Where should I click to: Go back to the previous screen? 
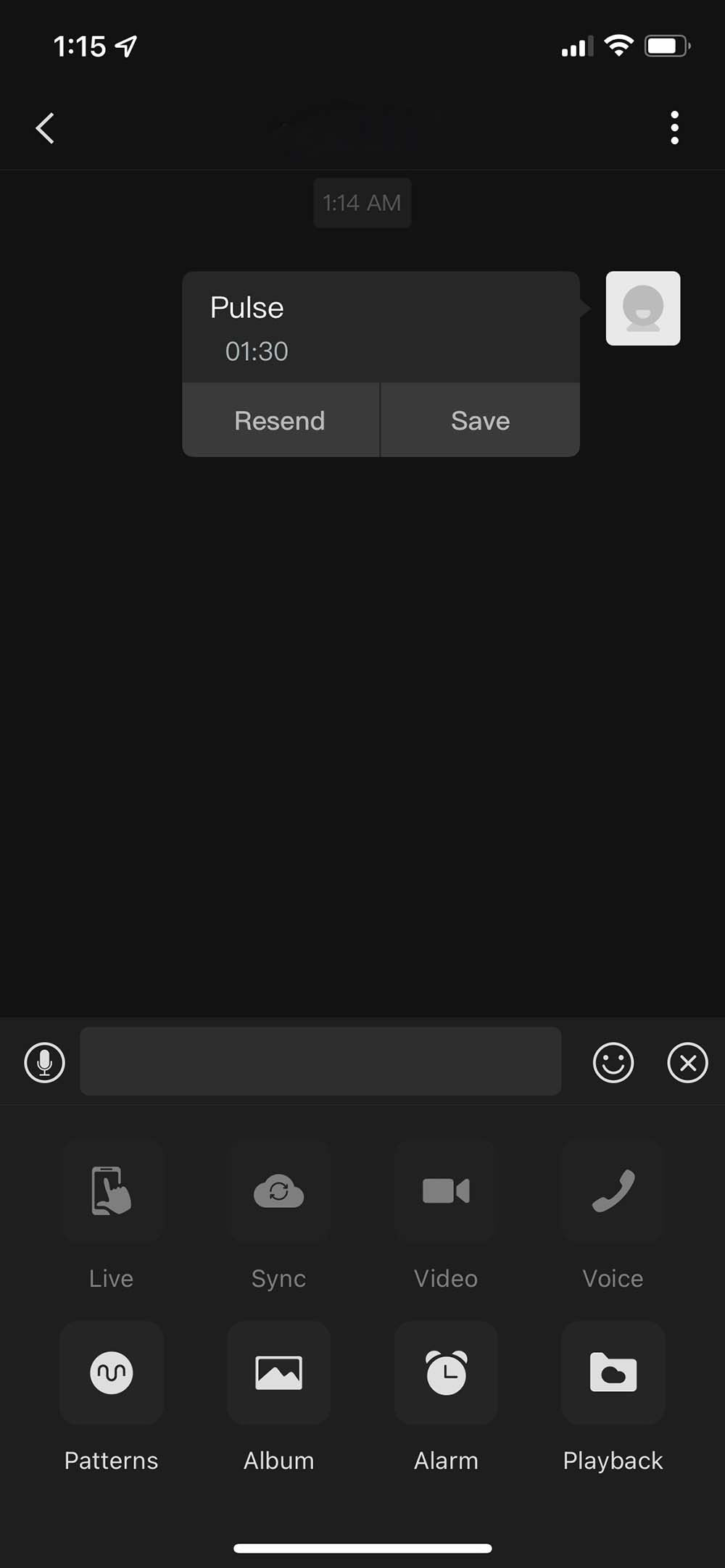(x=45, y=128)
